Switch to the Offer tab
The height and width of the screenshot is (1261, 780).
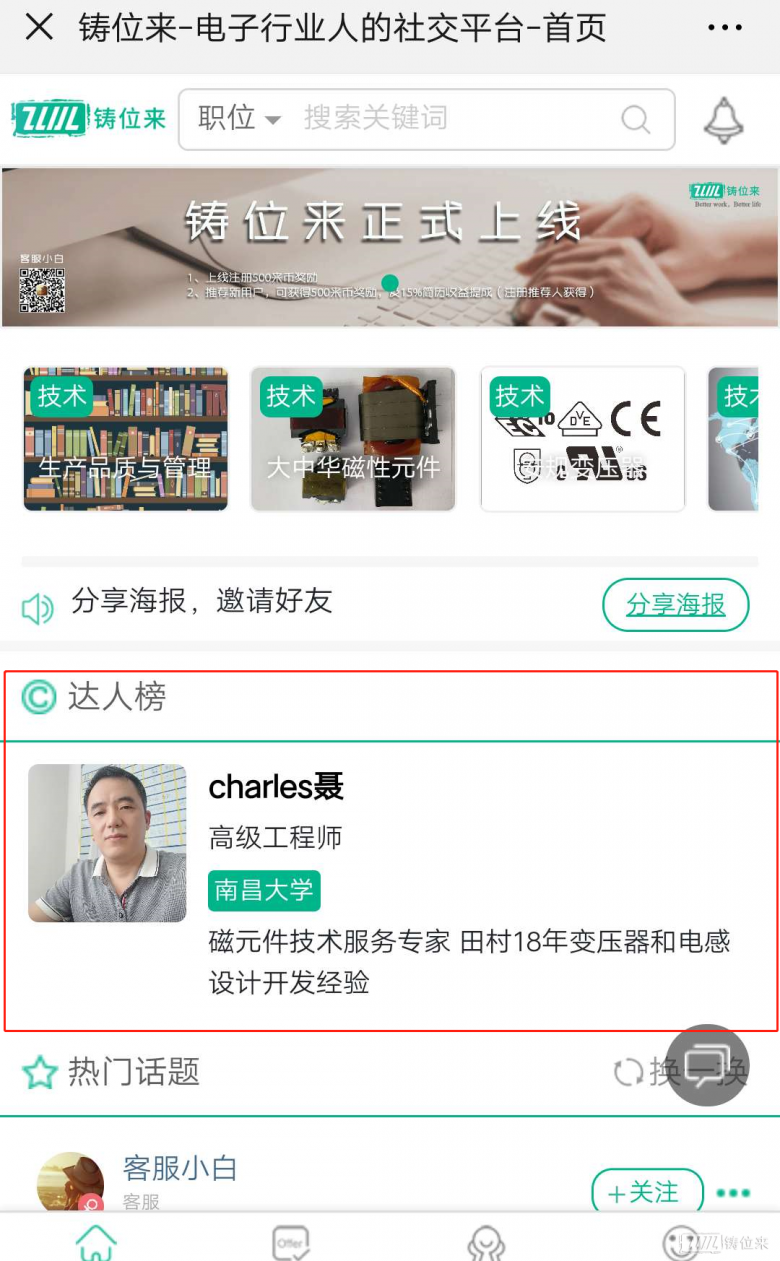[x=291, y=1242]
